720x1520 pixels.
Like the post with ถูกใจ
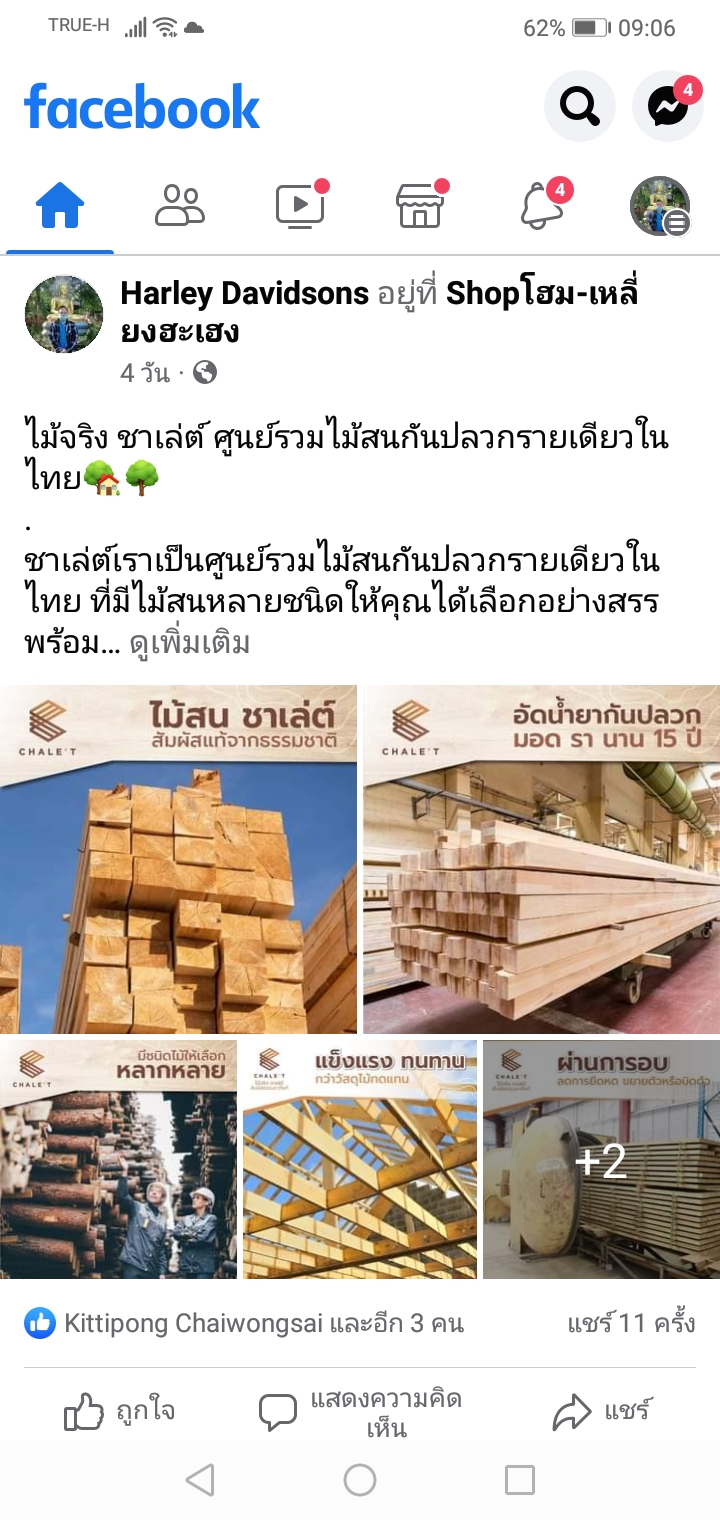[120, 1412]
